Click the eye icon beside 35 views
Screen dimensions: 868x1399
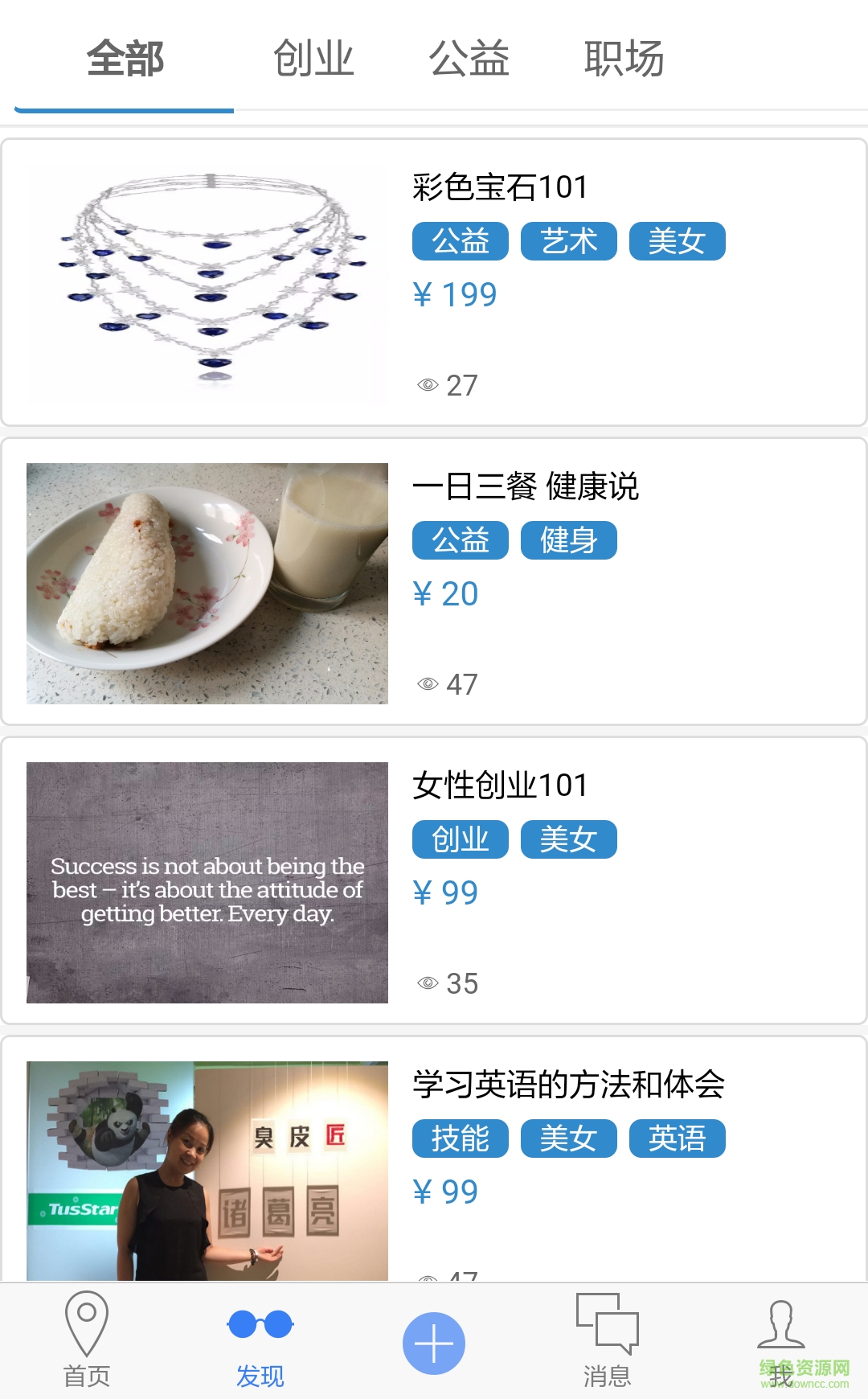coord(426,983)
